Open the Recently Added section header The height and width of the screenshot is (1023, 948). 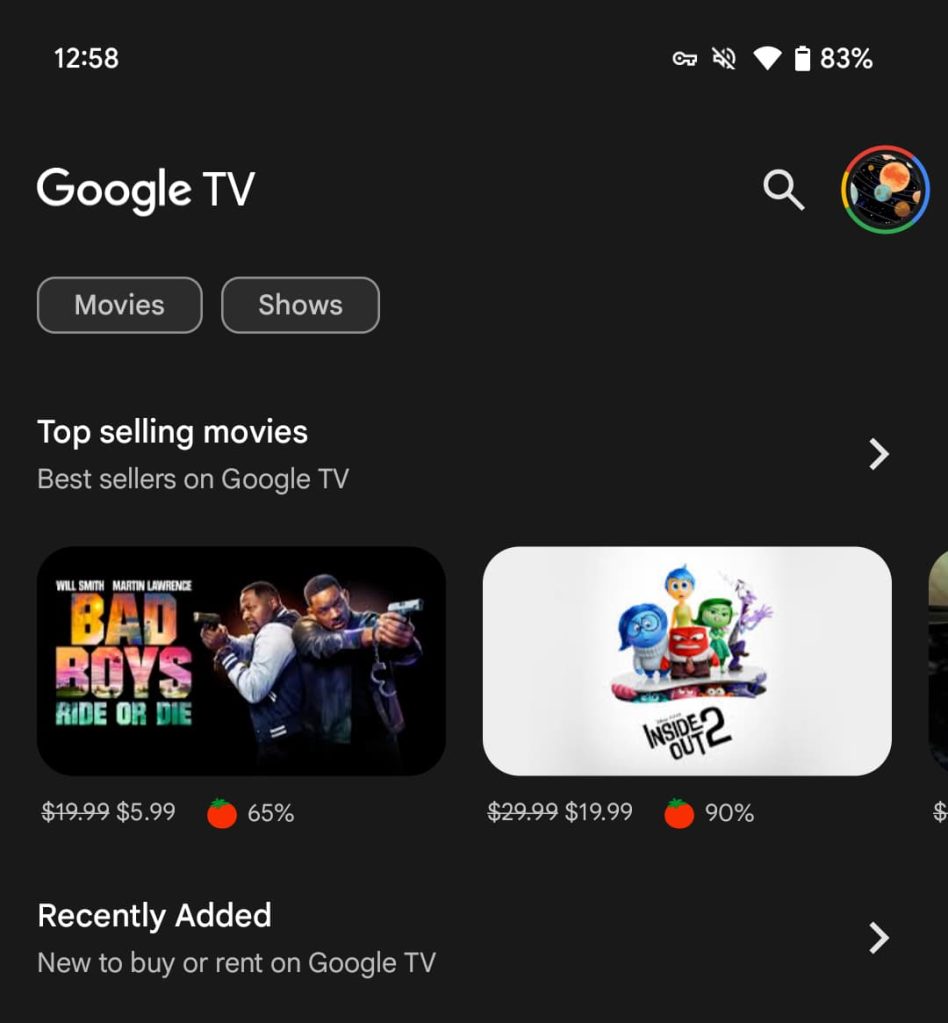(x=154, y=915)
